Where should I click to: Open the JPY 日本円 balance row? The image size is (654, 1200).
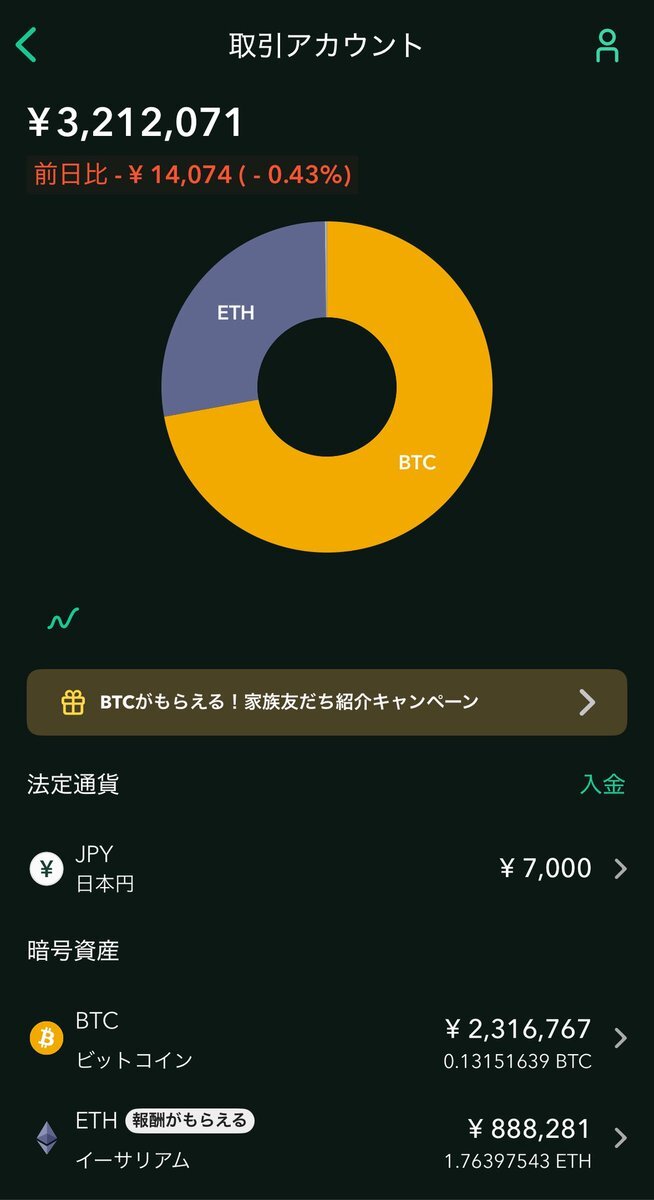(x=327, y=868)
